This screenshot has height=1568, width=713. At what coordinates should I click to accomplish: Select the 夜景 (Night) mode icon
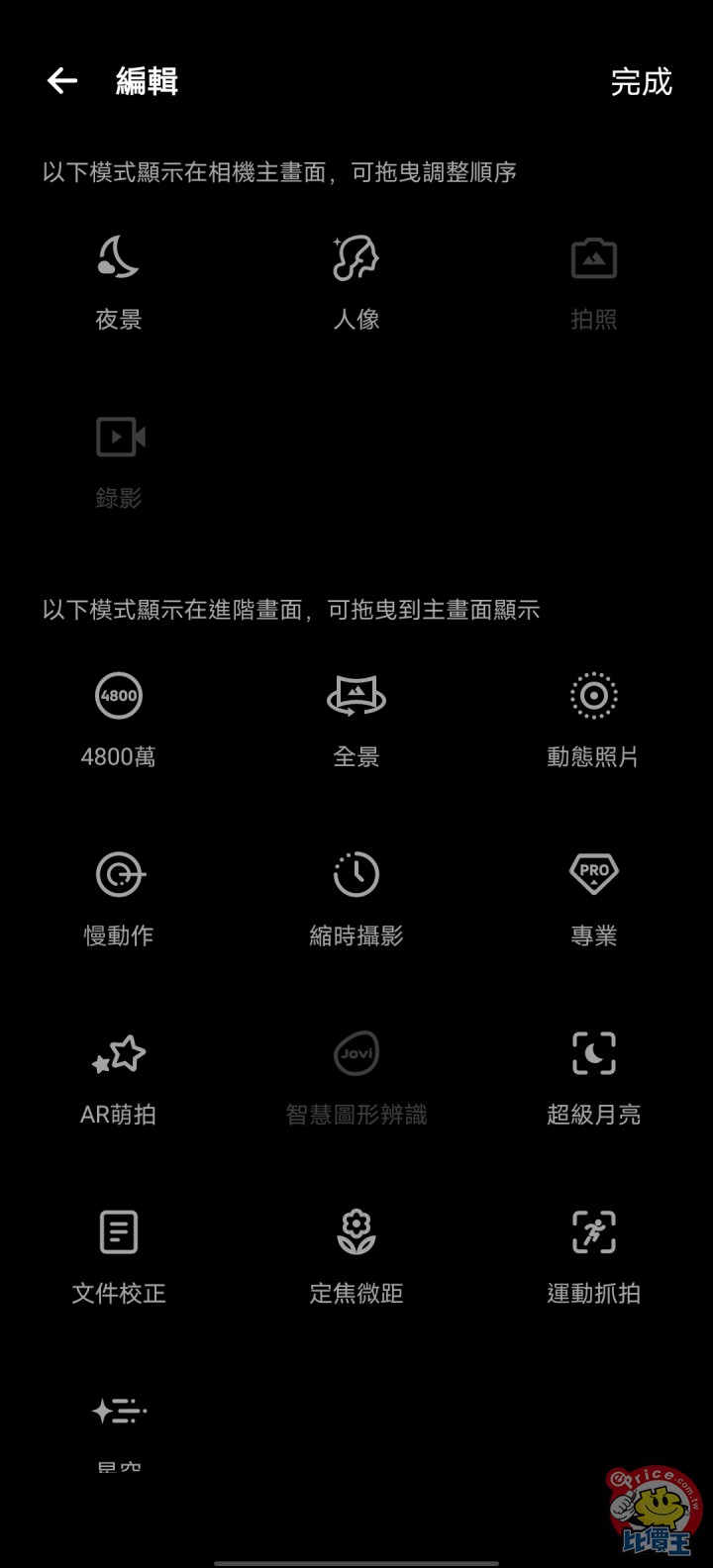(x=118, y=257)
